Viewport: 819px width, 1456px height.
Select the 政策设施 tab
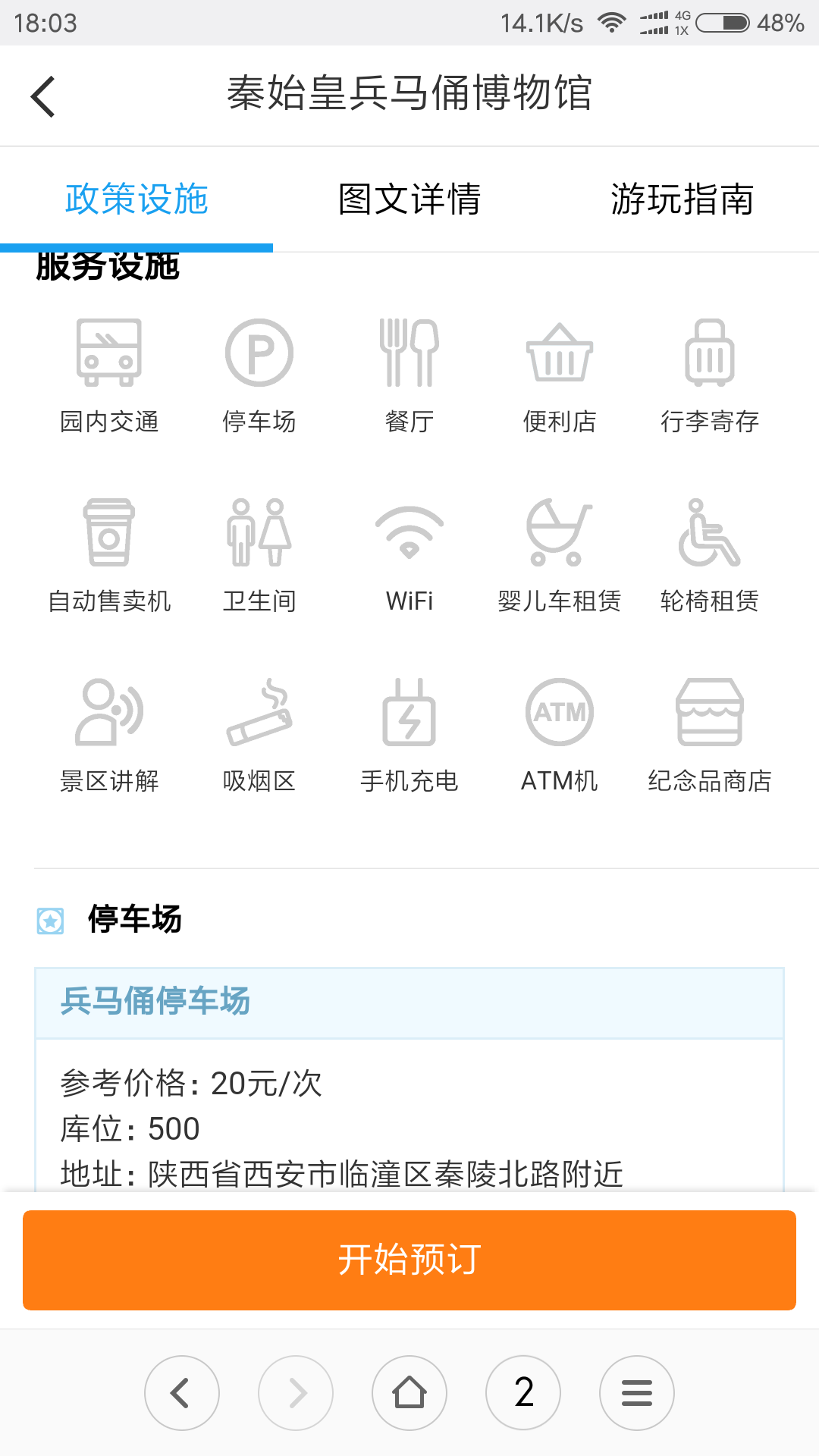pos(136,199)
